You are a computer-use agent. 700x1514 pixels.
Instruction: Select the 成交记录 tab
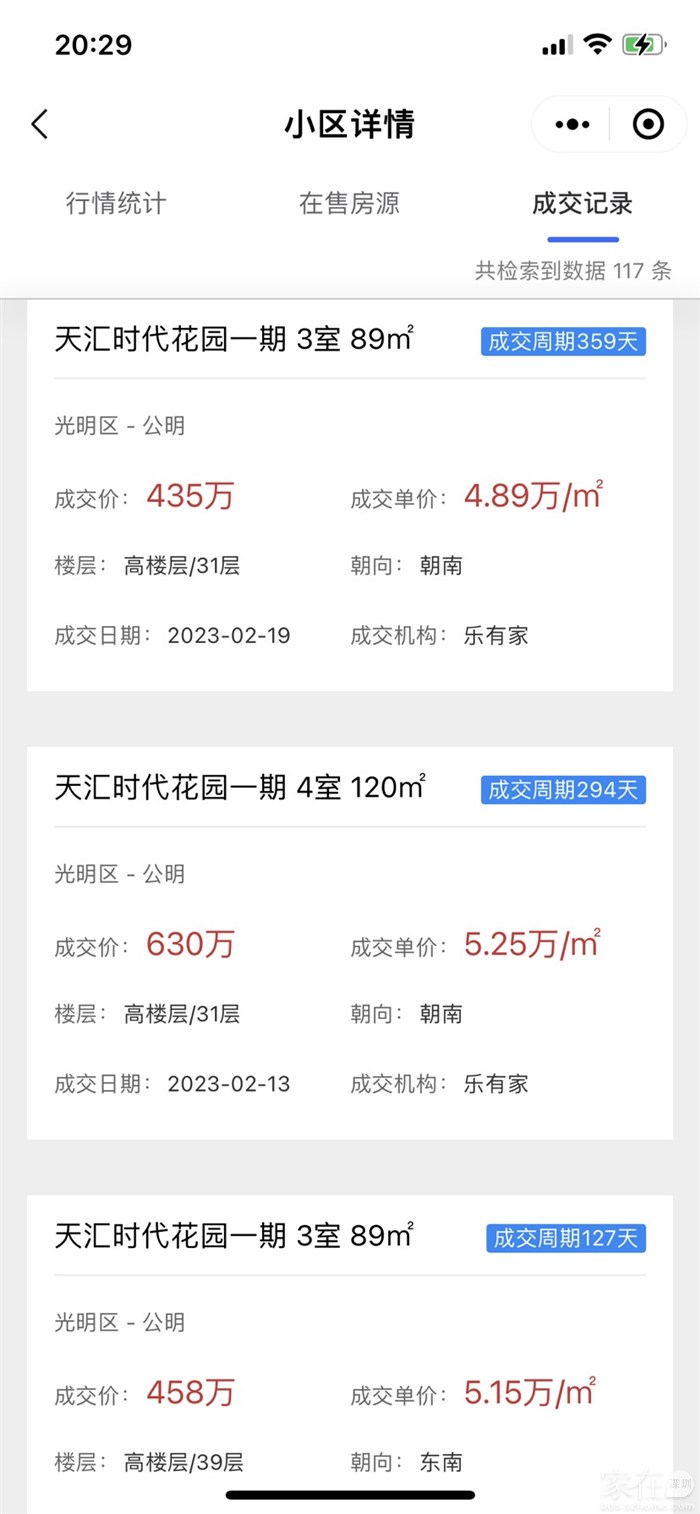tap(582, 204)
